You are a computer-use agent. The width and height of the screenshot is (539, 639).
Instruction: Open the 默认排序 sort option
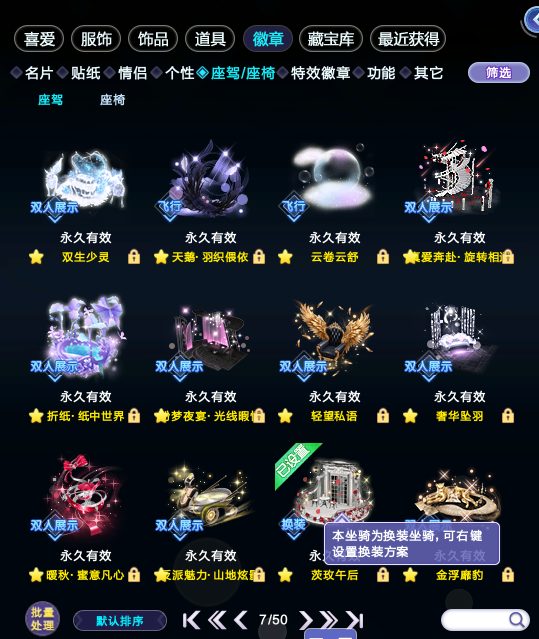pyautogui.click(x=120, y=621)
